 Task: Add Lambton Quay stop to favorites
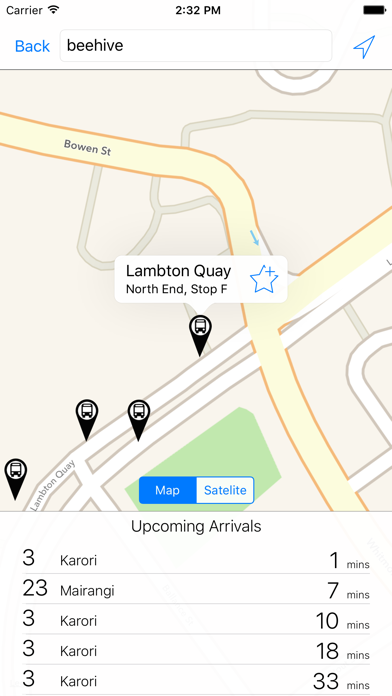pos(264,279)
